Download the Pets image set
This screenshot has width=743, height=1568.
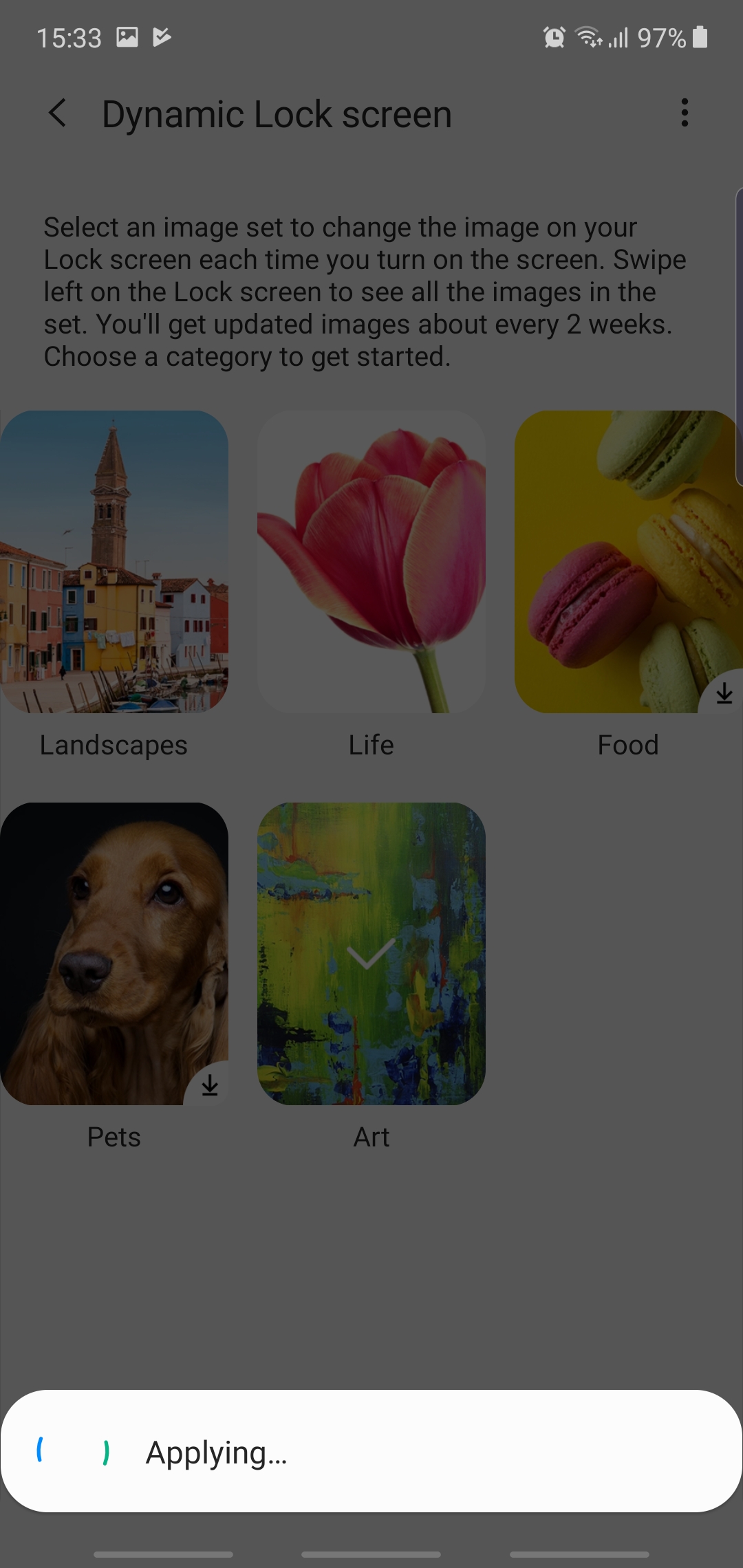[x=209, y=1086]
